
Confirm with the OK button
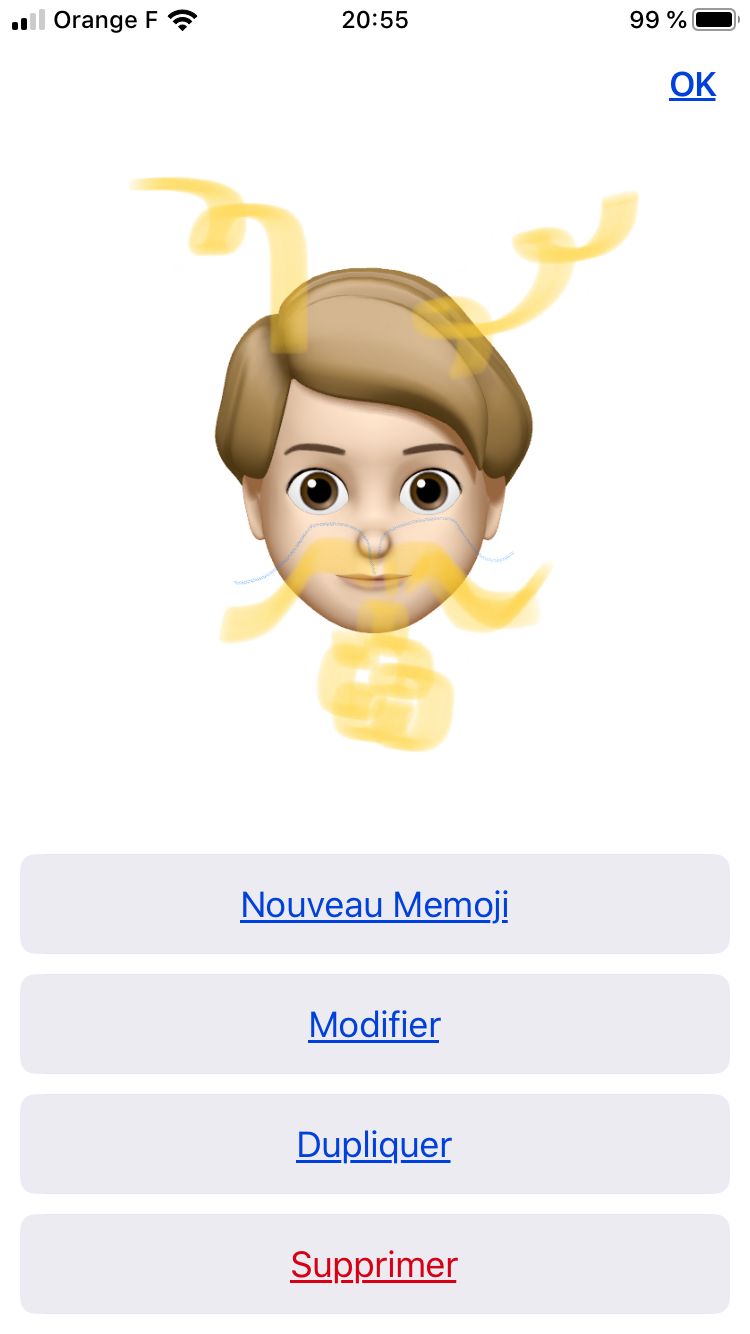pyautogui.click(x=692, y=86)
